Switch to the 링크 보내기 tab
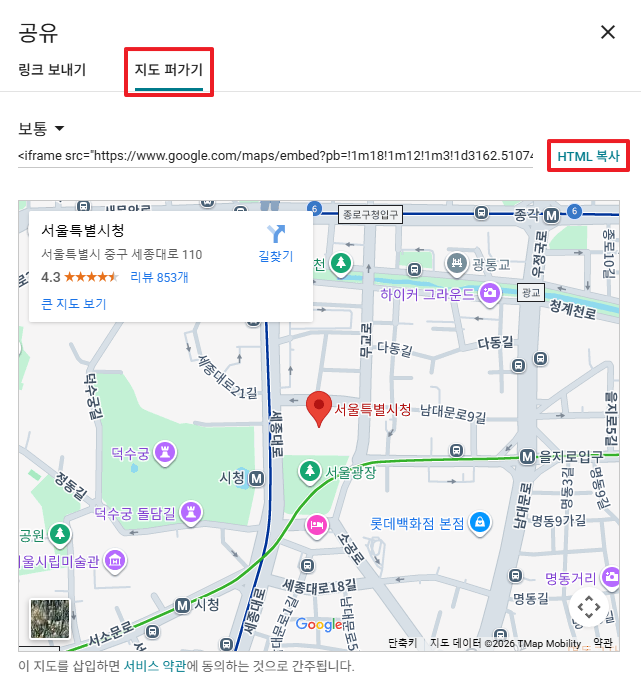The image size is (641, 689). tap(52, 71)
